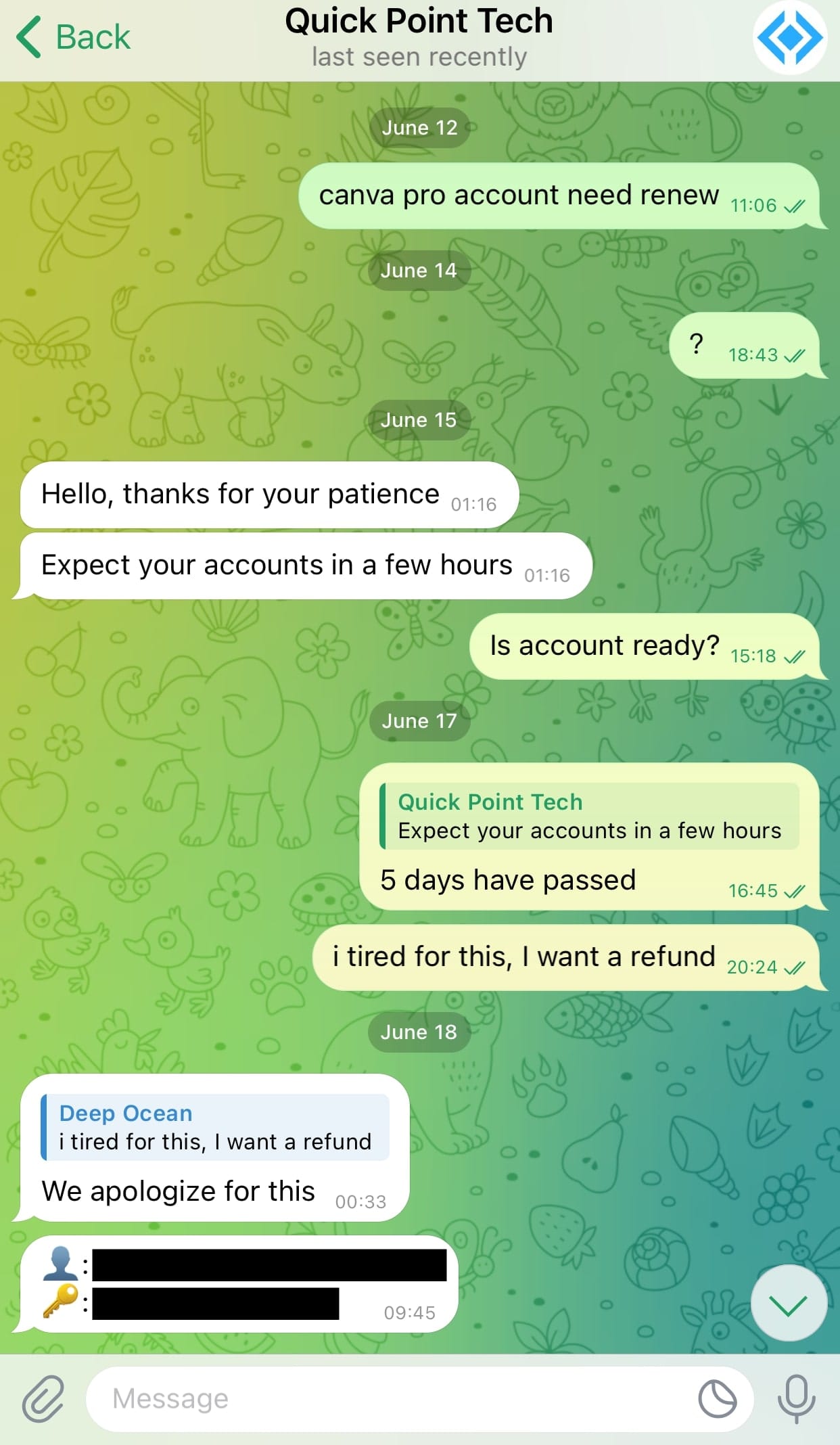Jump to the bottom of the chat
840x1445 pixels.
click(789, 1302)
